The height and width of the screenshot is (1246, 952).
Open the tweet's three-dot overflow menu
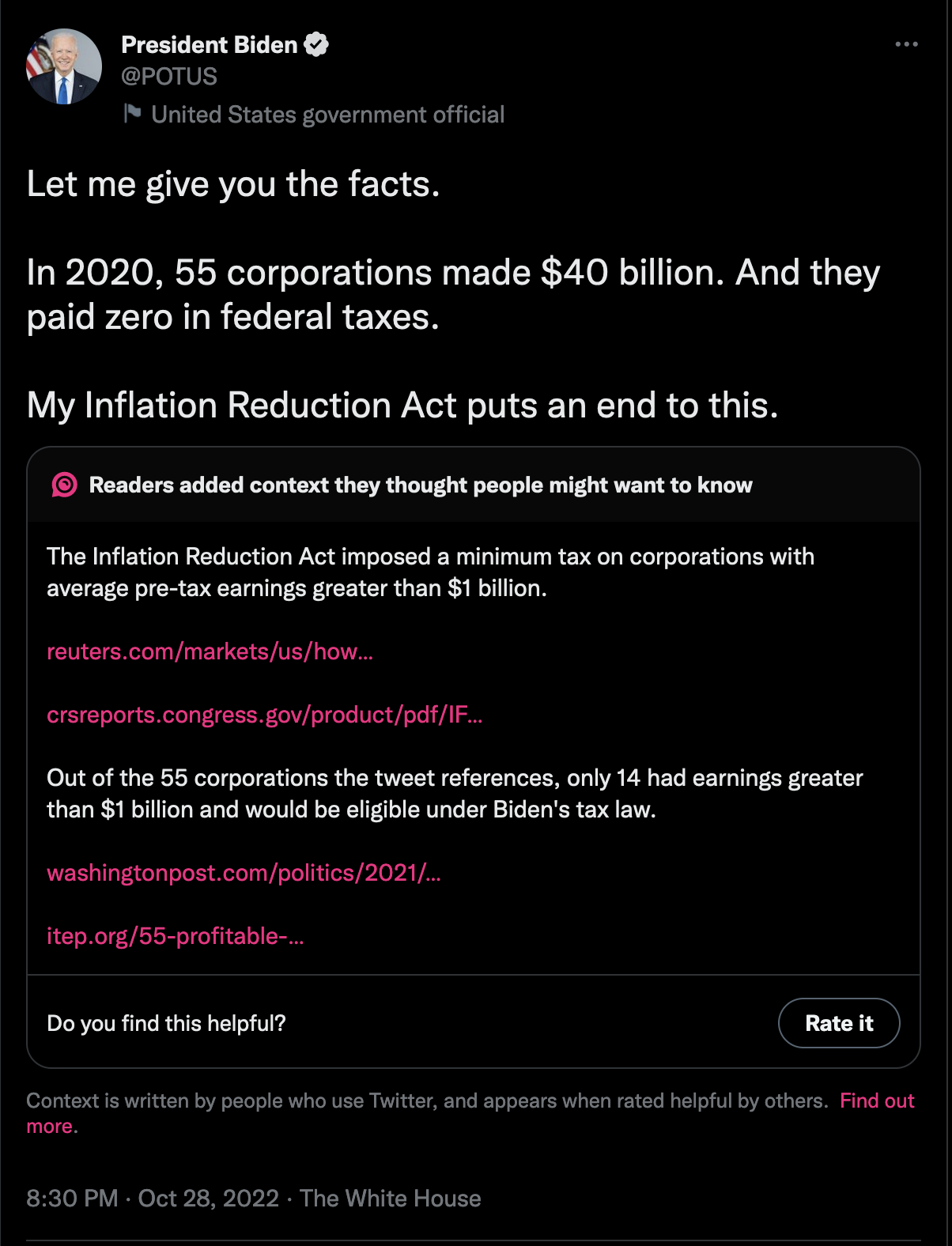click(x=906, y=44)
